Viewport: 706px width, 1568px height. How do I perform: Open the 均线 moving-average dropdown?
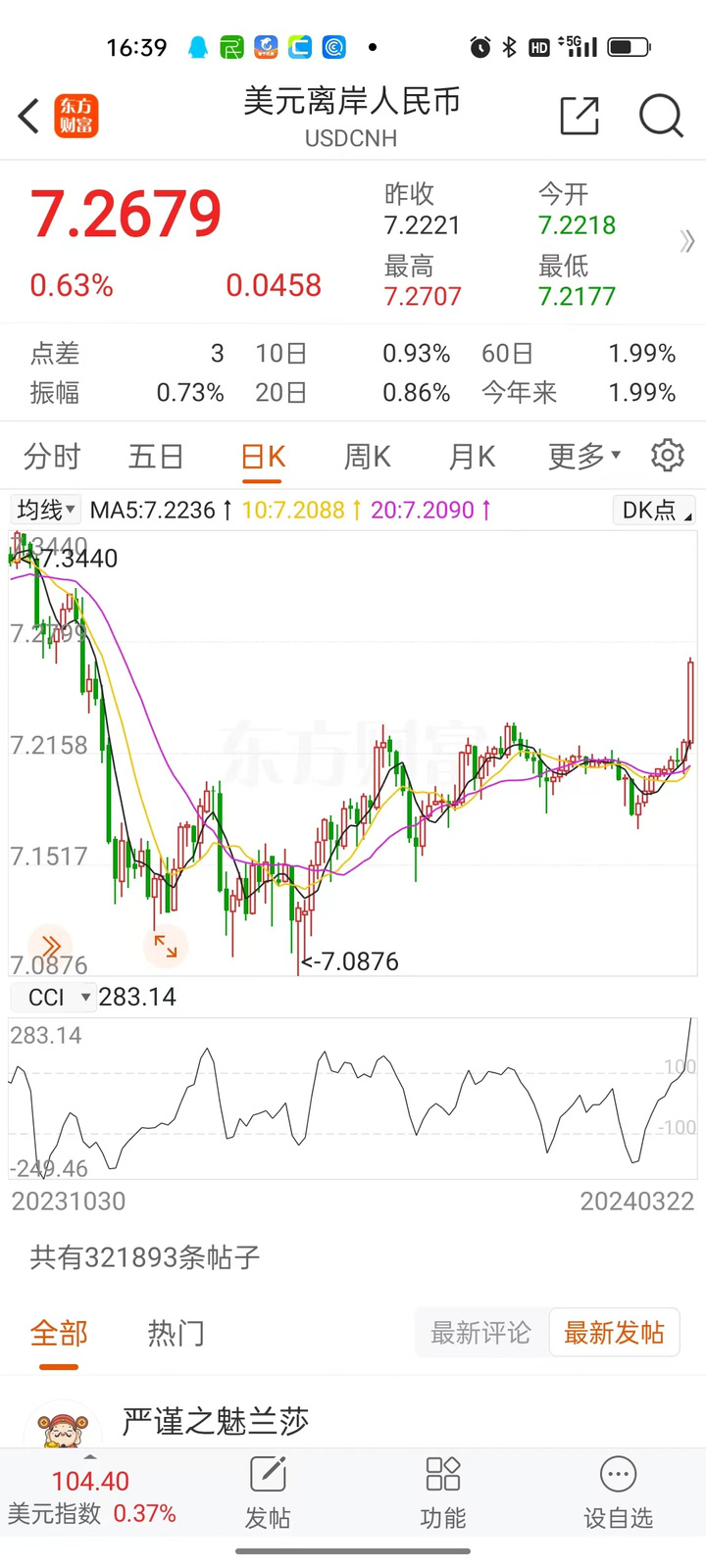(x=43, y=511)
